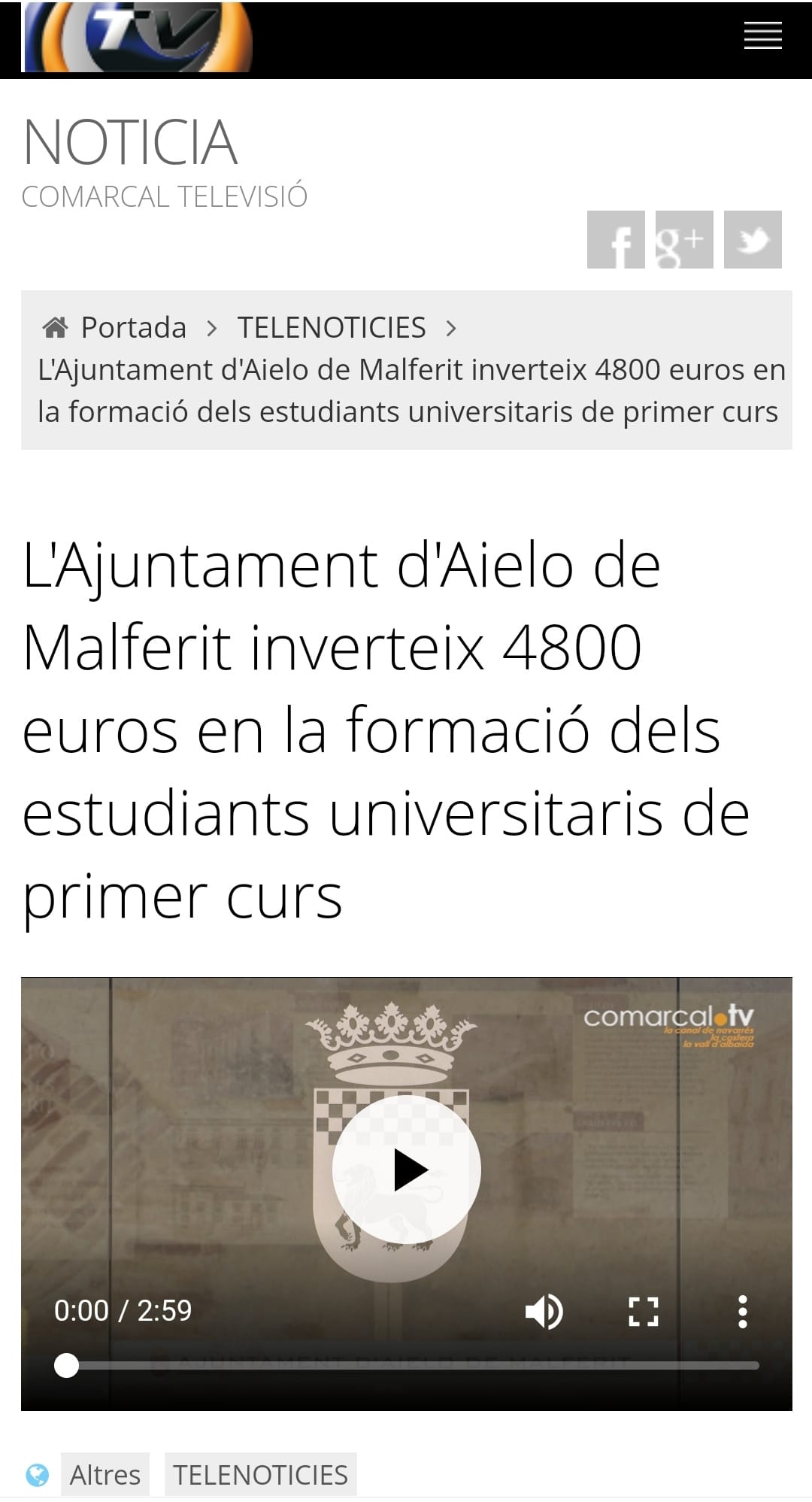This screenshot has width=812, height=1502.
Task: Open video player more options
Action: [742, 1312]
